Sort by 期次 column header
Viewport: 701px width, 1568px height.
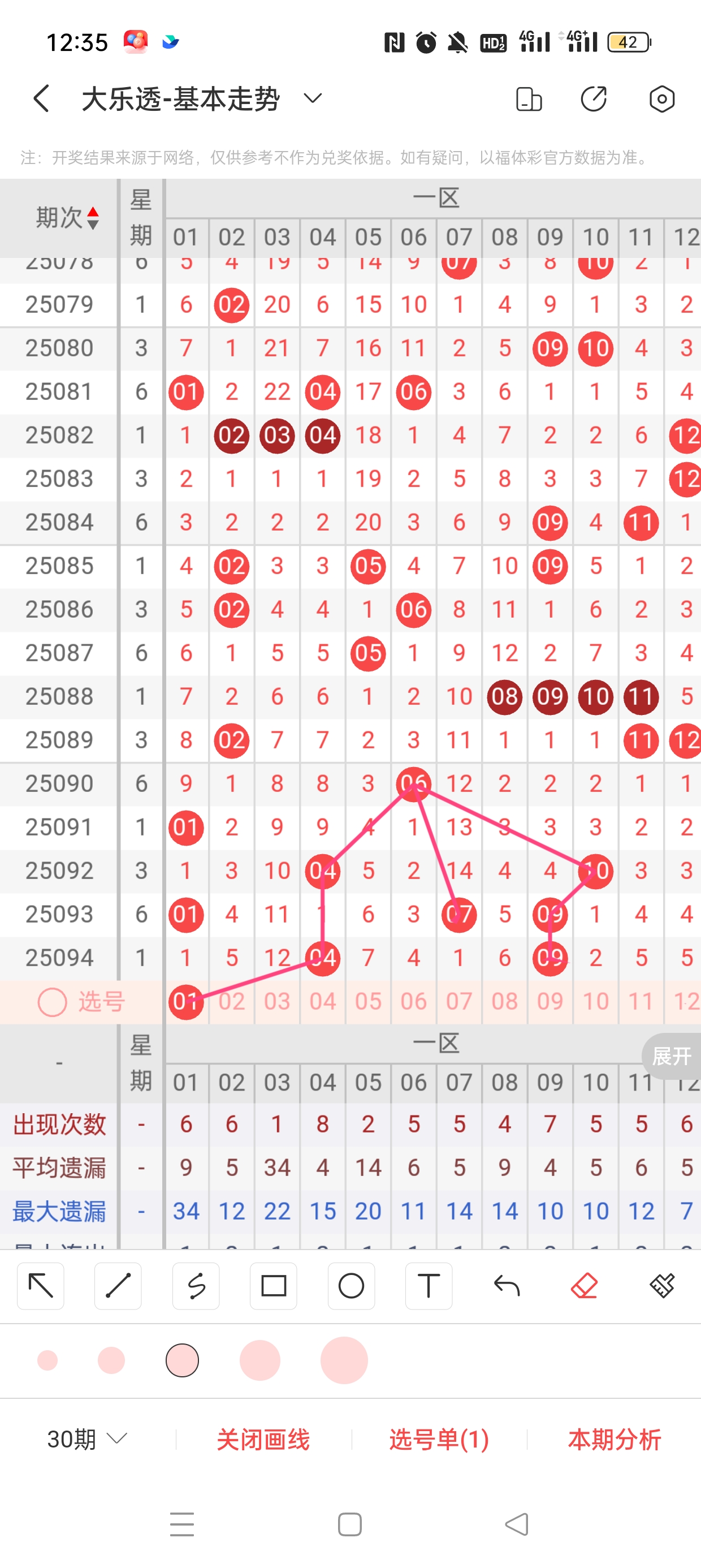click(x=66, y=217)
